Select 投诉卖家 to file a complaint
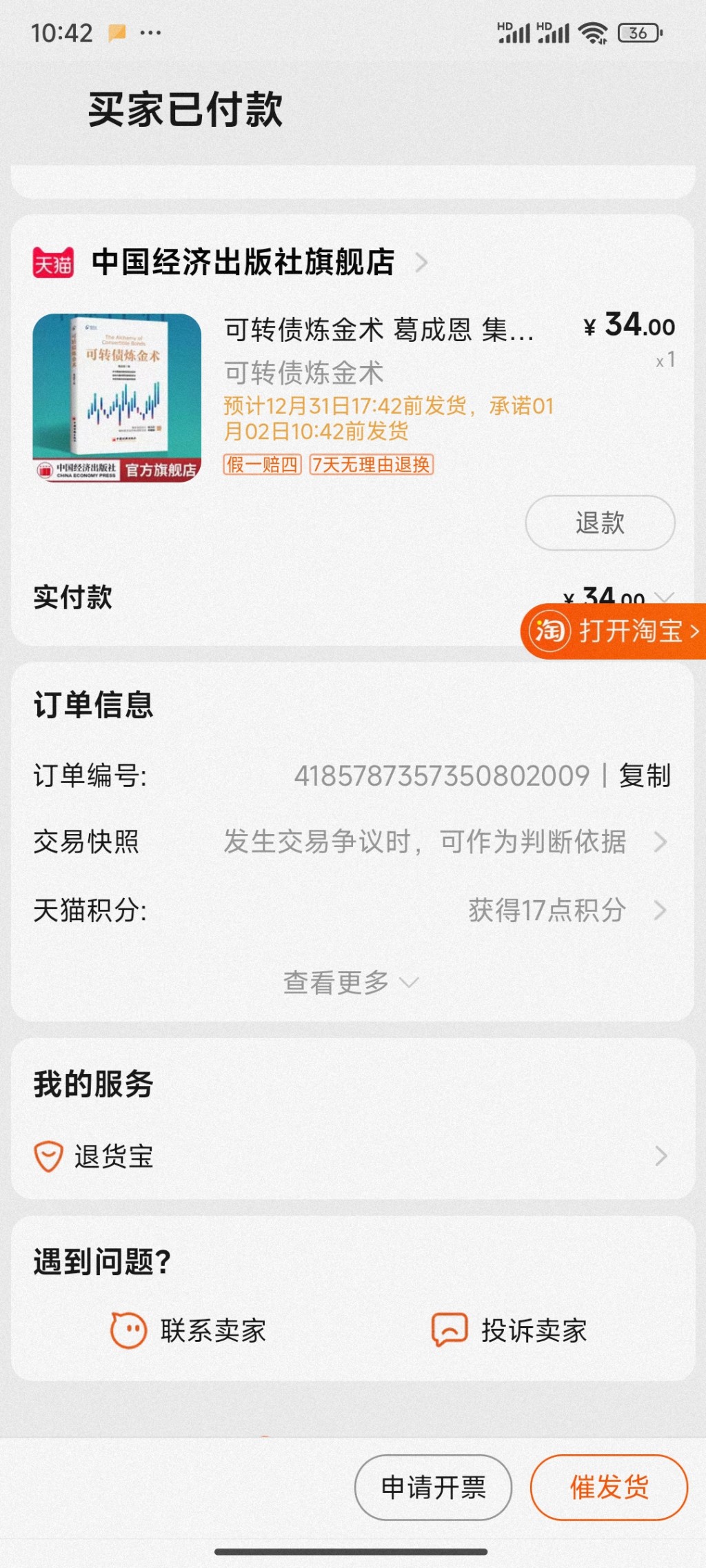706x1568 pixels. (x=510, y=1330)
